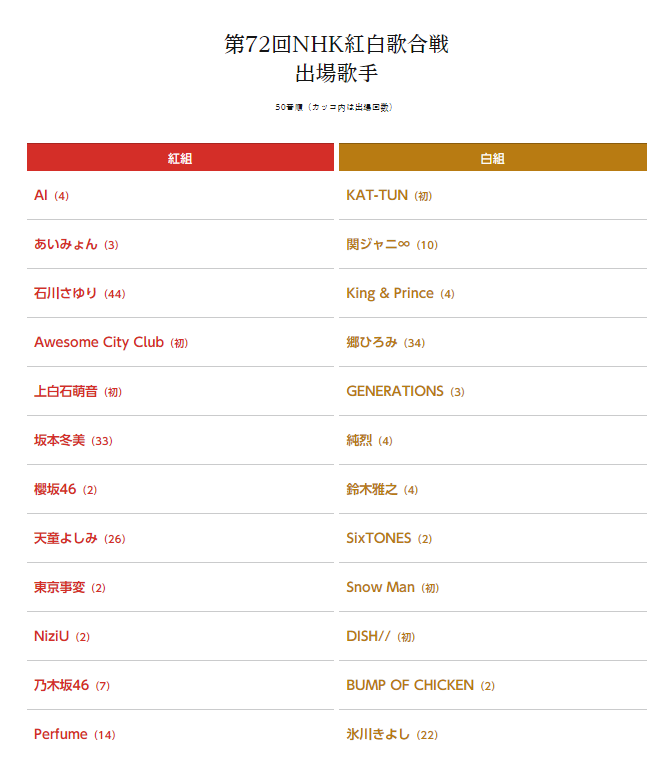
Task: Tap the Perfume entry
Action: point(61,734)
